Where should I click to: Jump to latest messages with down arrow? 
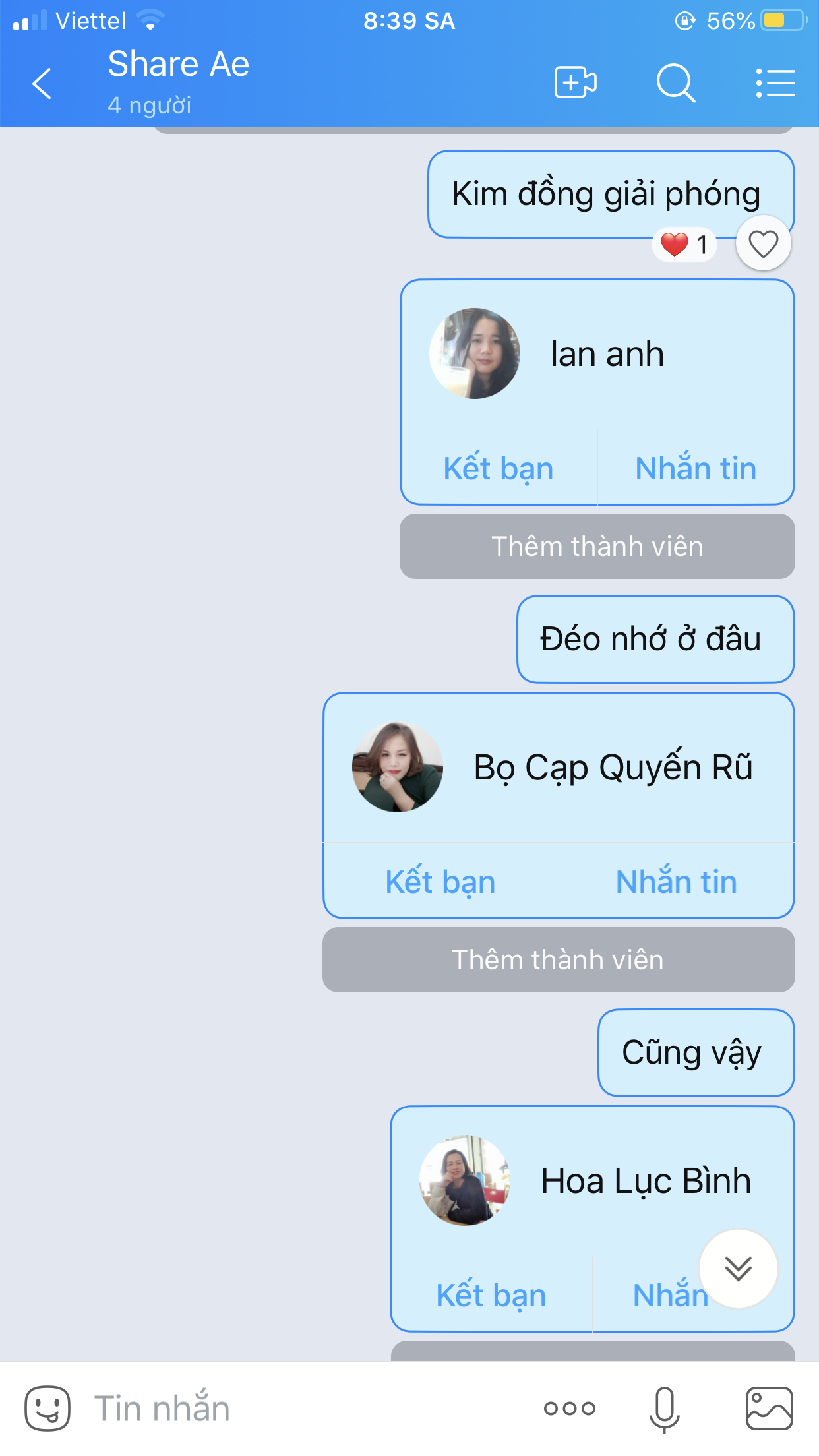point(738,1269)
